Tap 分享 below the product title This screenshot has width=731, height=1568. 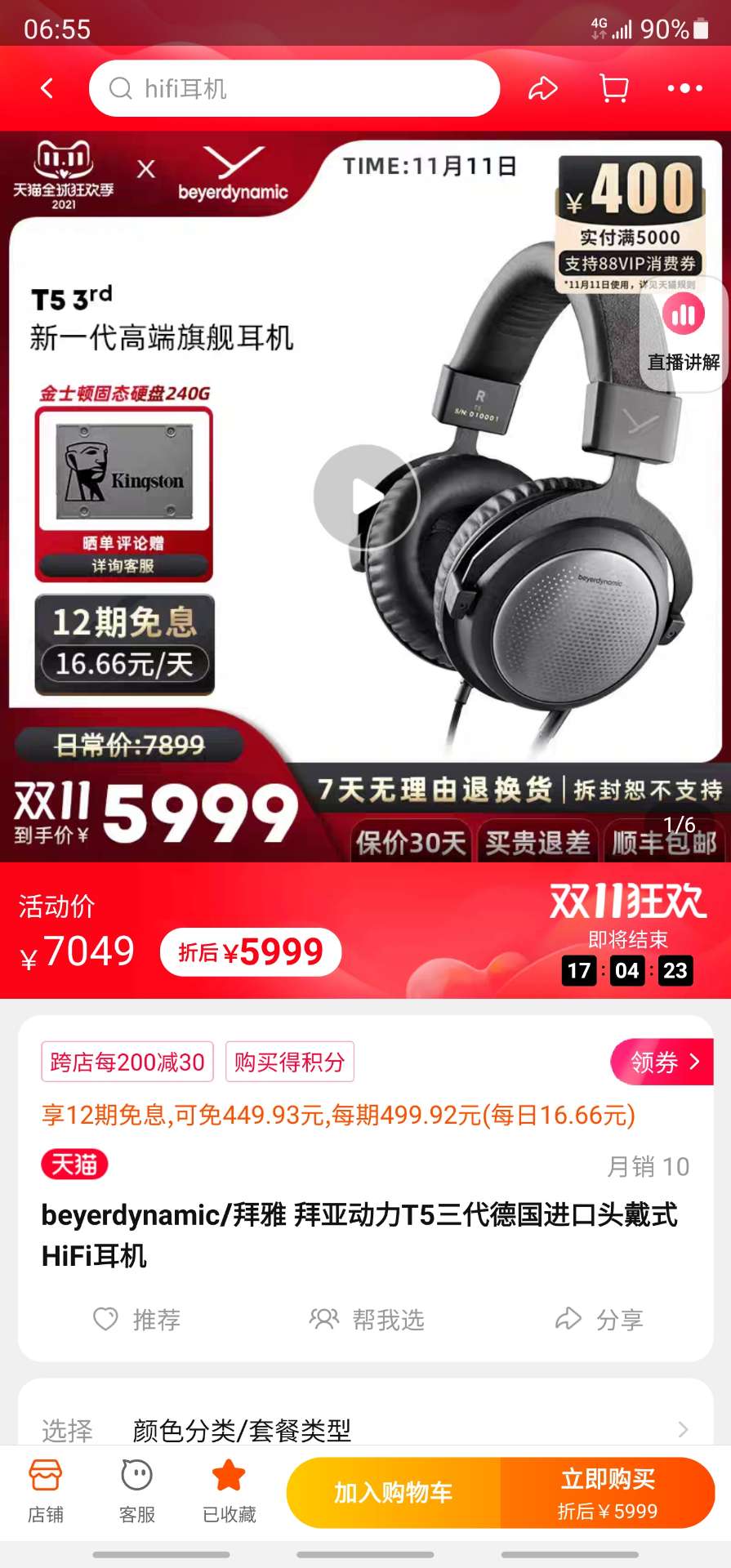click(x=600, y=1319)
